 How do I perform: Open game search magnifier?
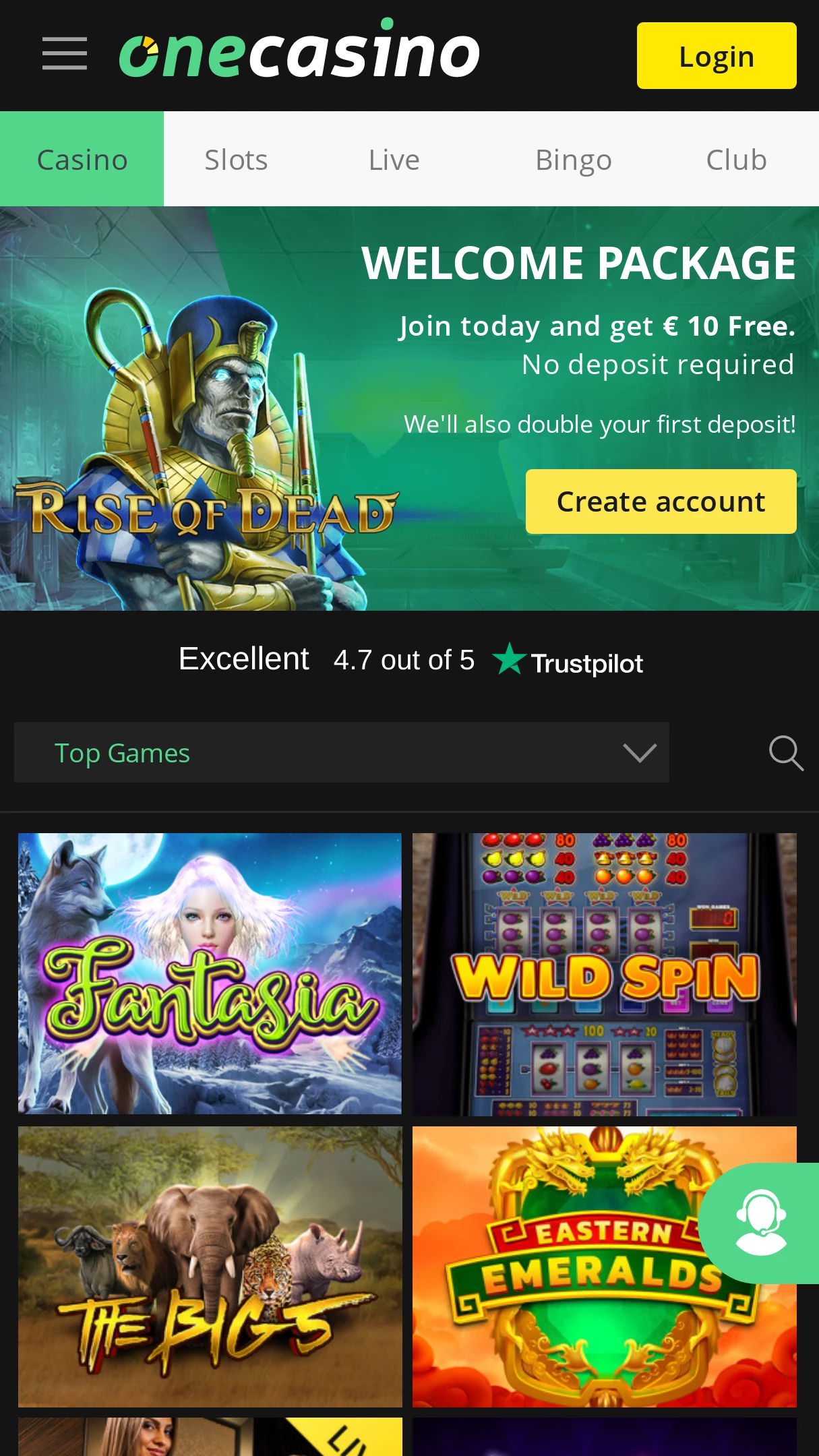tap(786, 752)
